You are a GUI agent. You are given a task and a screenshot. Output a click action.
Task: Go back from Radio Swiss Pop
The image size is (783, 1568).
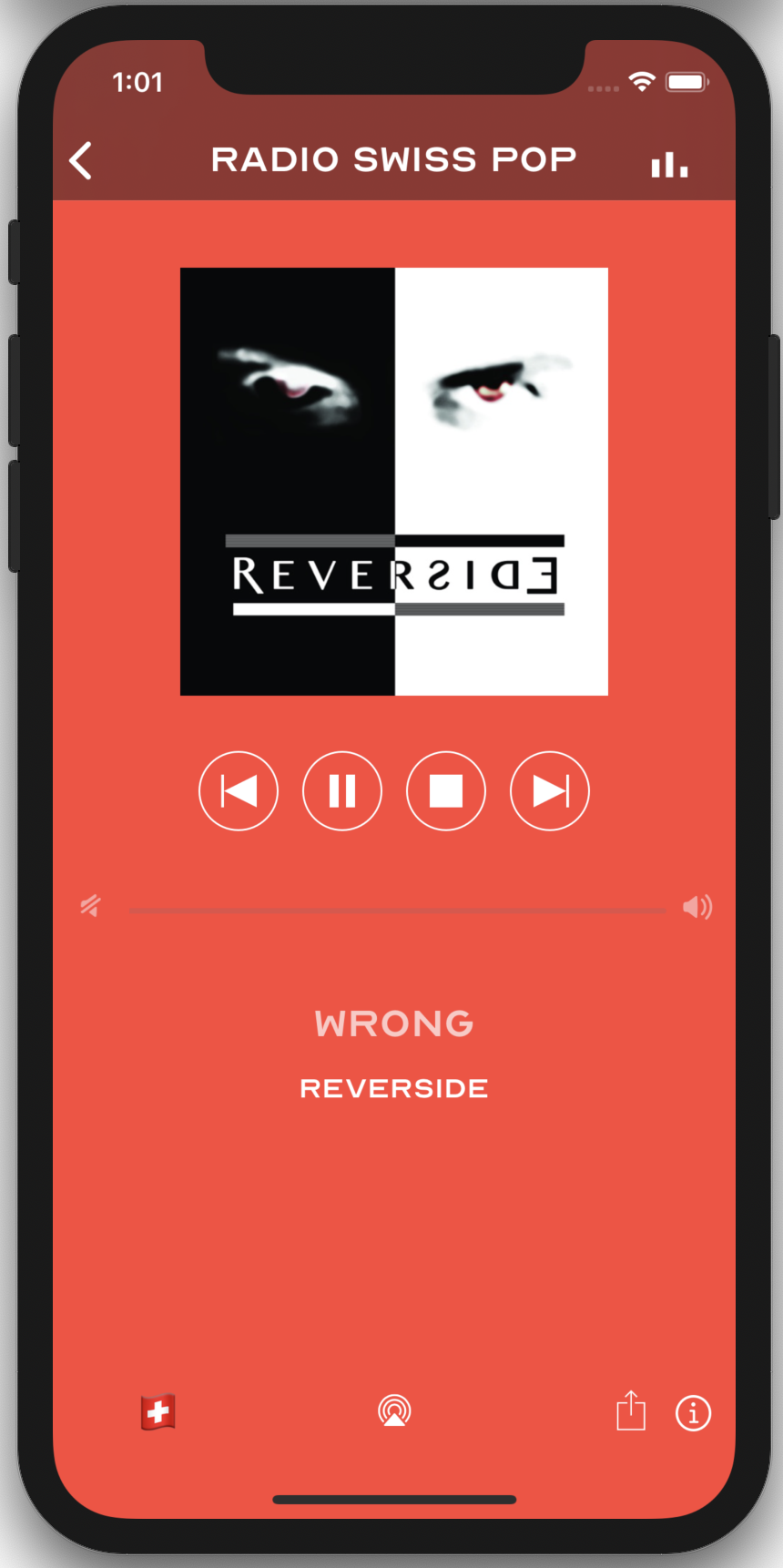click(x=81, y=161)
